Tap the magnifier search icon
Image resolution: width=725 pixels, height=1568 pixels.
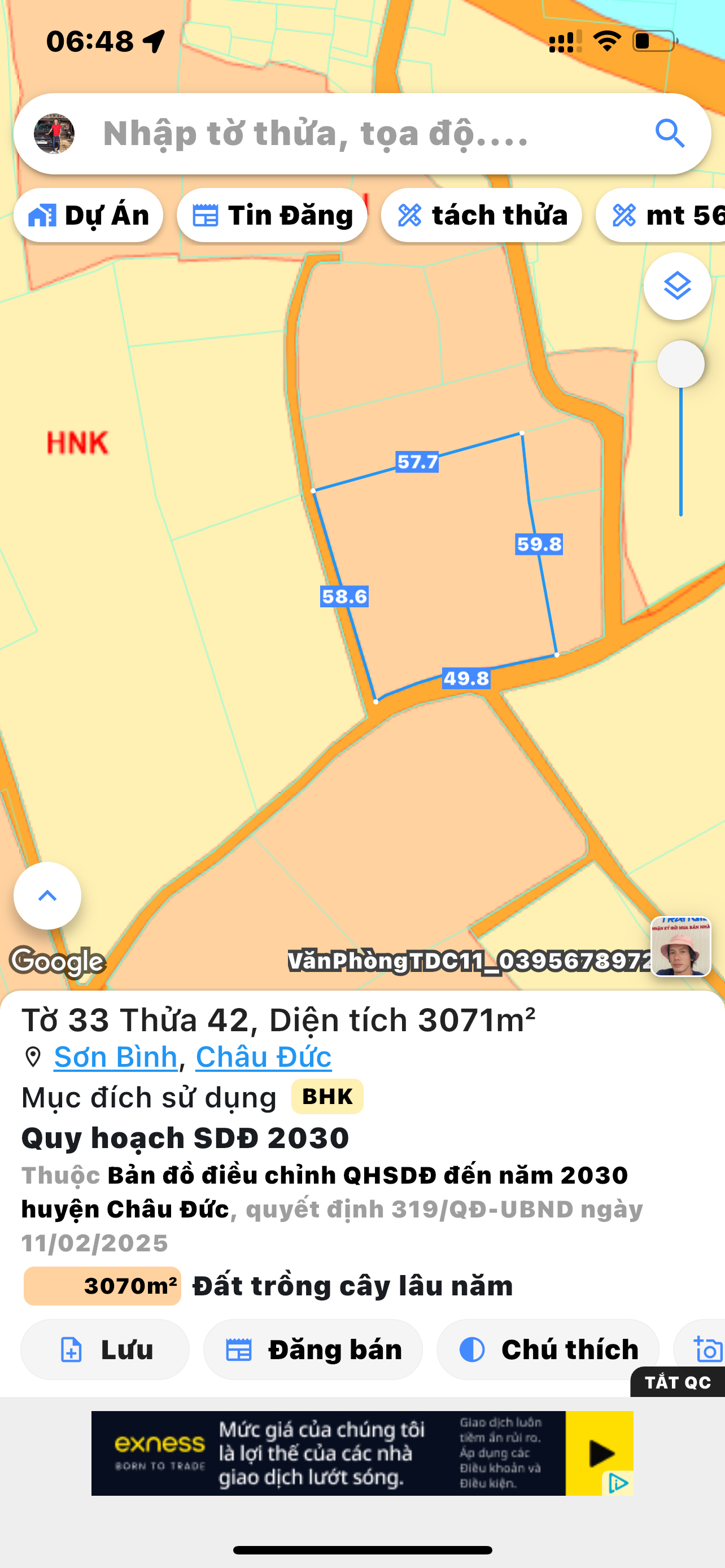click(x=670, y=133)
